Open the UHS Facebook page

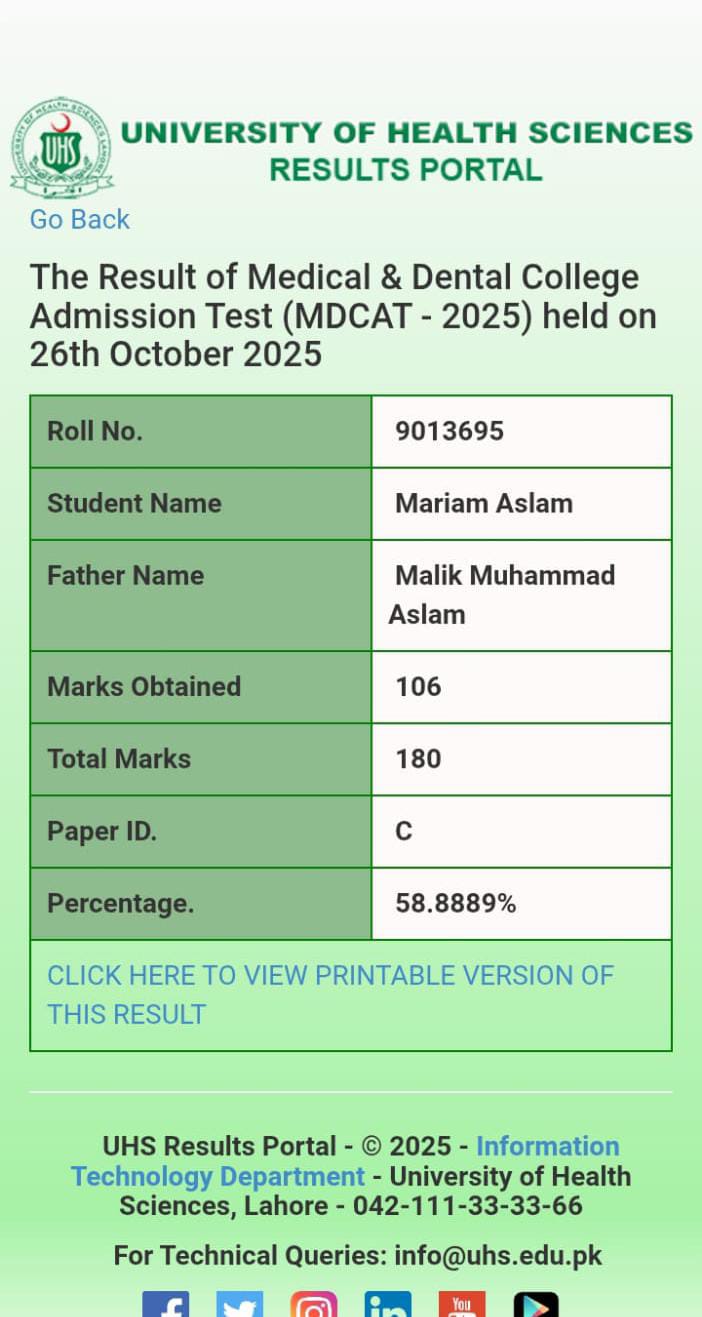click(x=166, y=1305)
